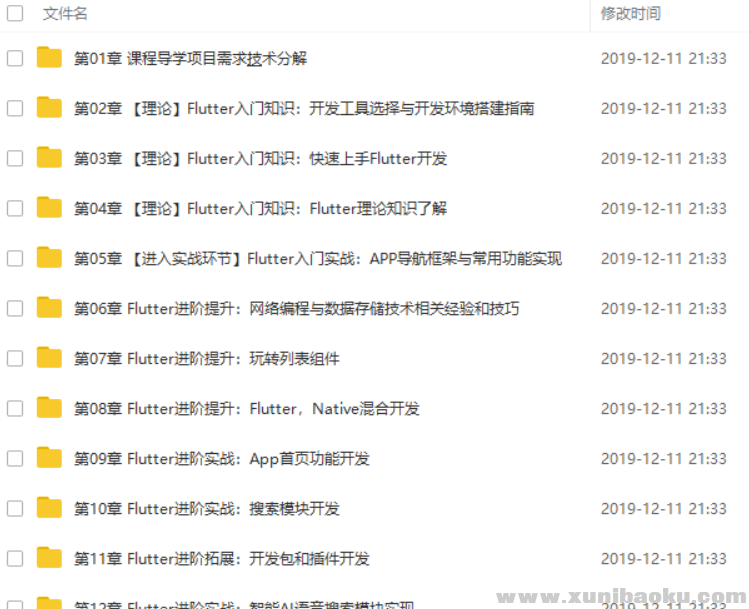Open folder 第01章 课程导学项目需求技术分解
749x609 pixels.
tap(190, 58)
